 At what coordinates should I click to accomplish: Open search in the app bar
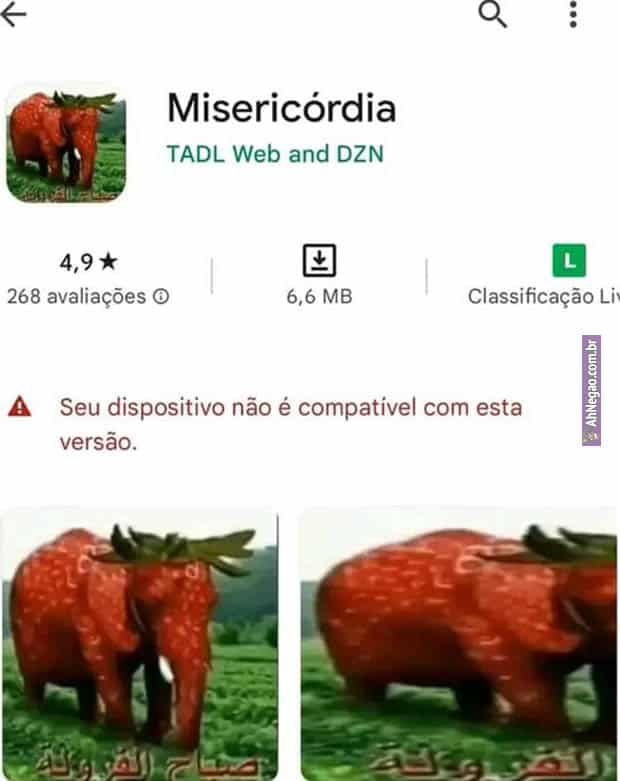point(492,15)
